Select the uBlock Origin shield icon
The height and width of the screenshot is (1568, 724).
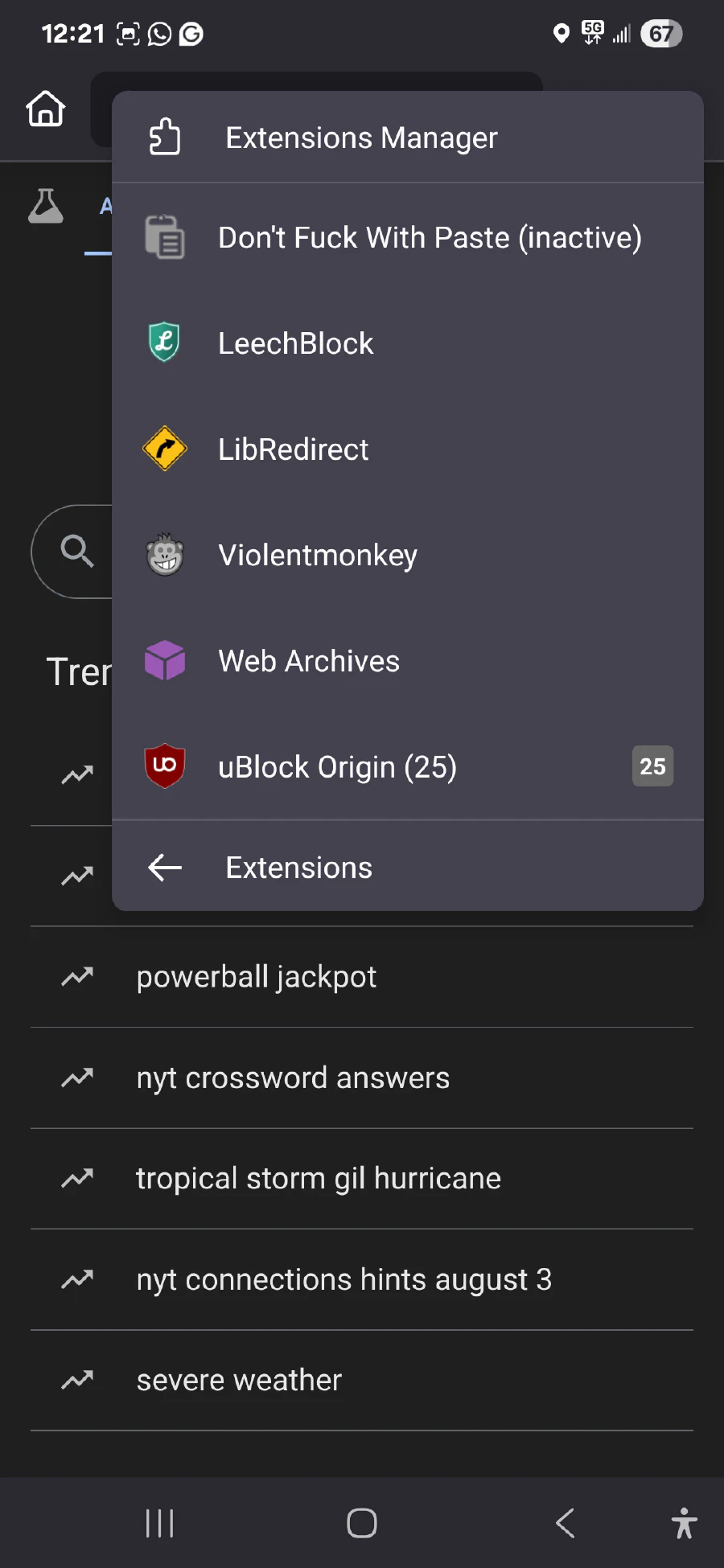point(164,766)
